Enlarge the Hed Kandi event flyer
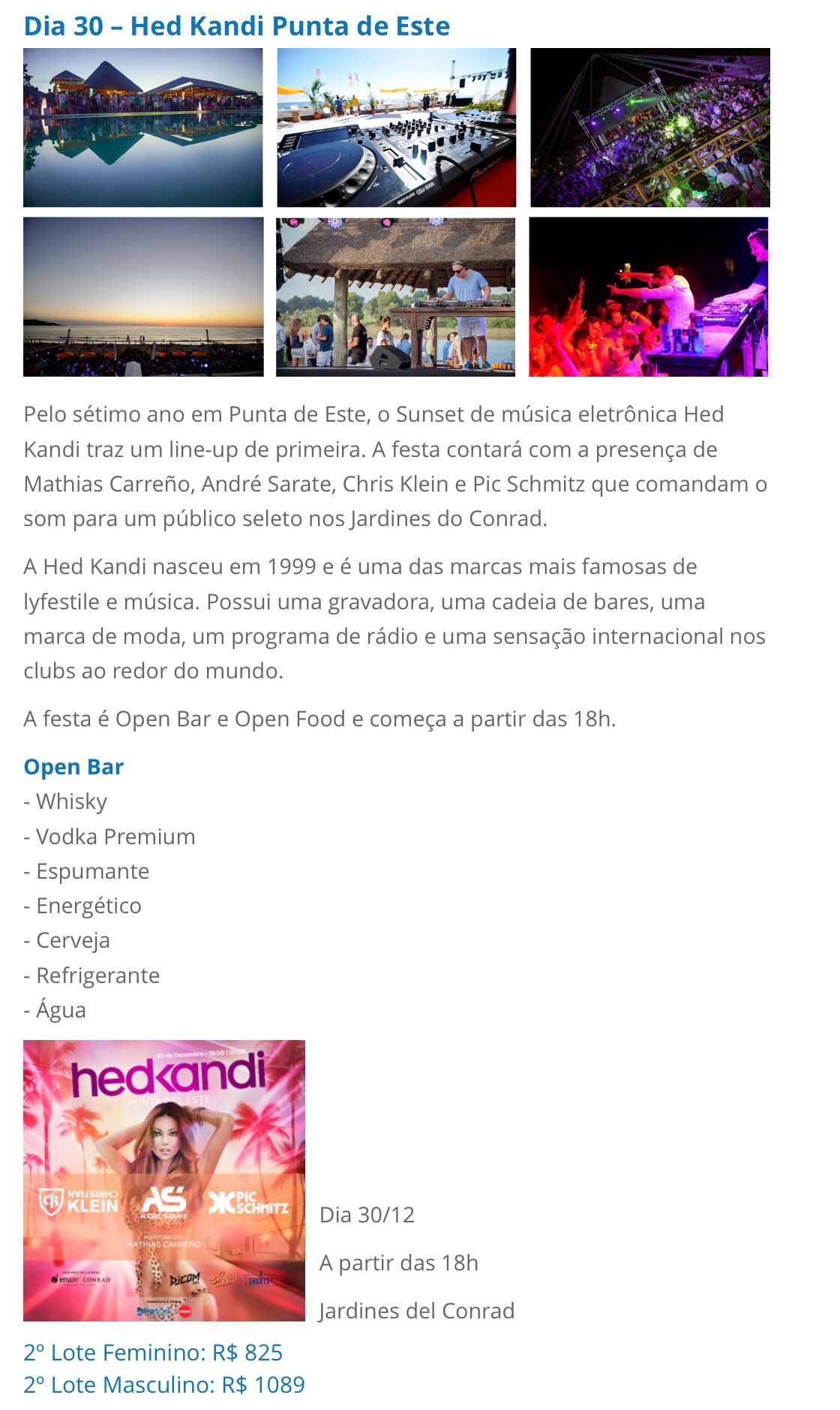 tap(163, 1180)
